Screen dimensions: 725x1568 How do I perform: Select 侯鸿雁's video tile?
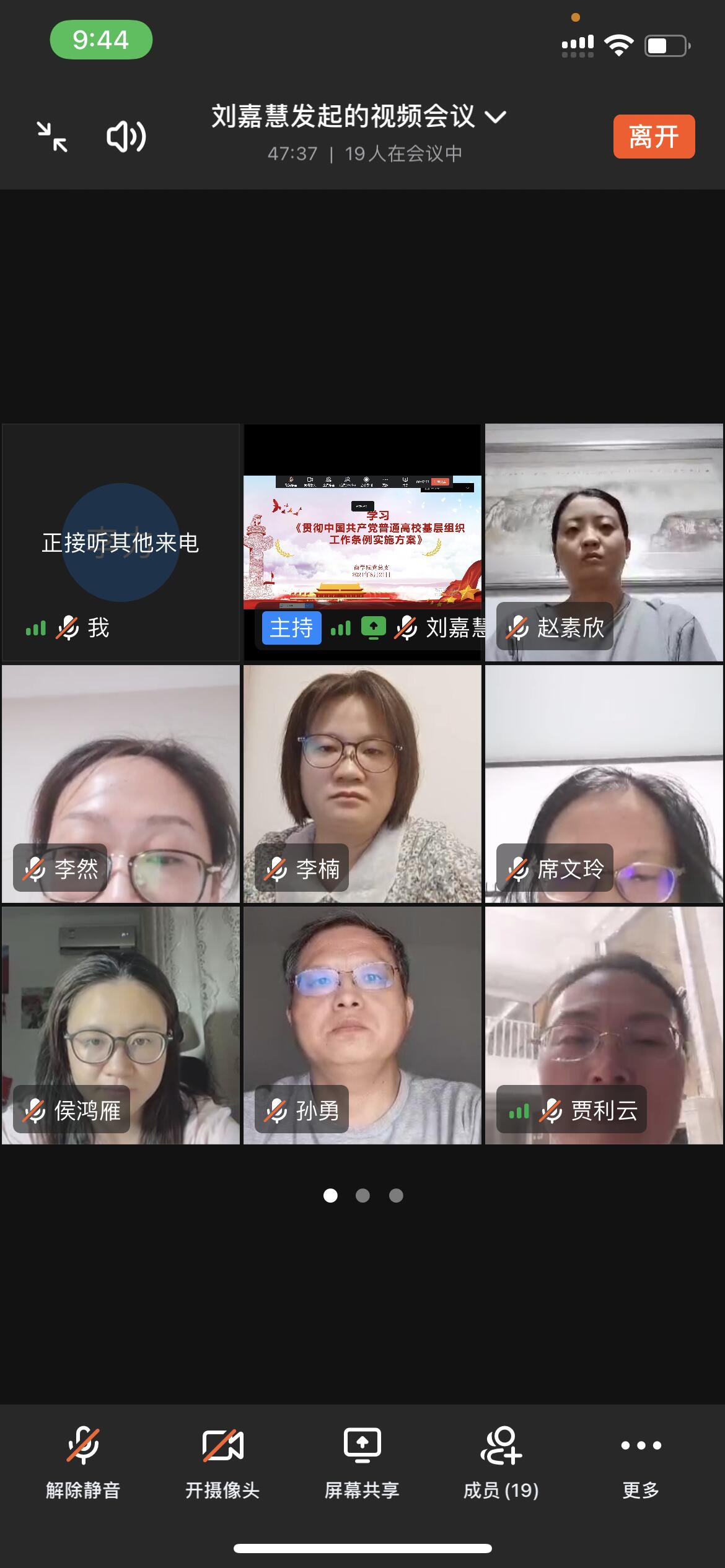121,1025
